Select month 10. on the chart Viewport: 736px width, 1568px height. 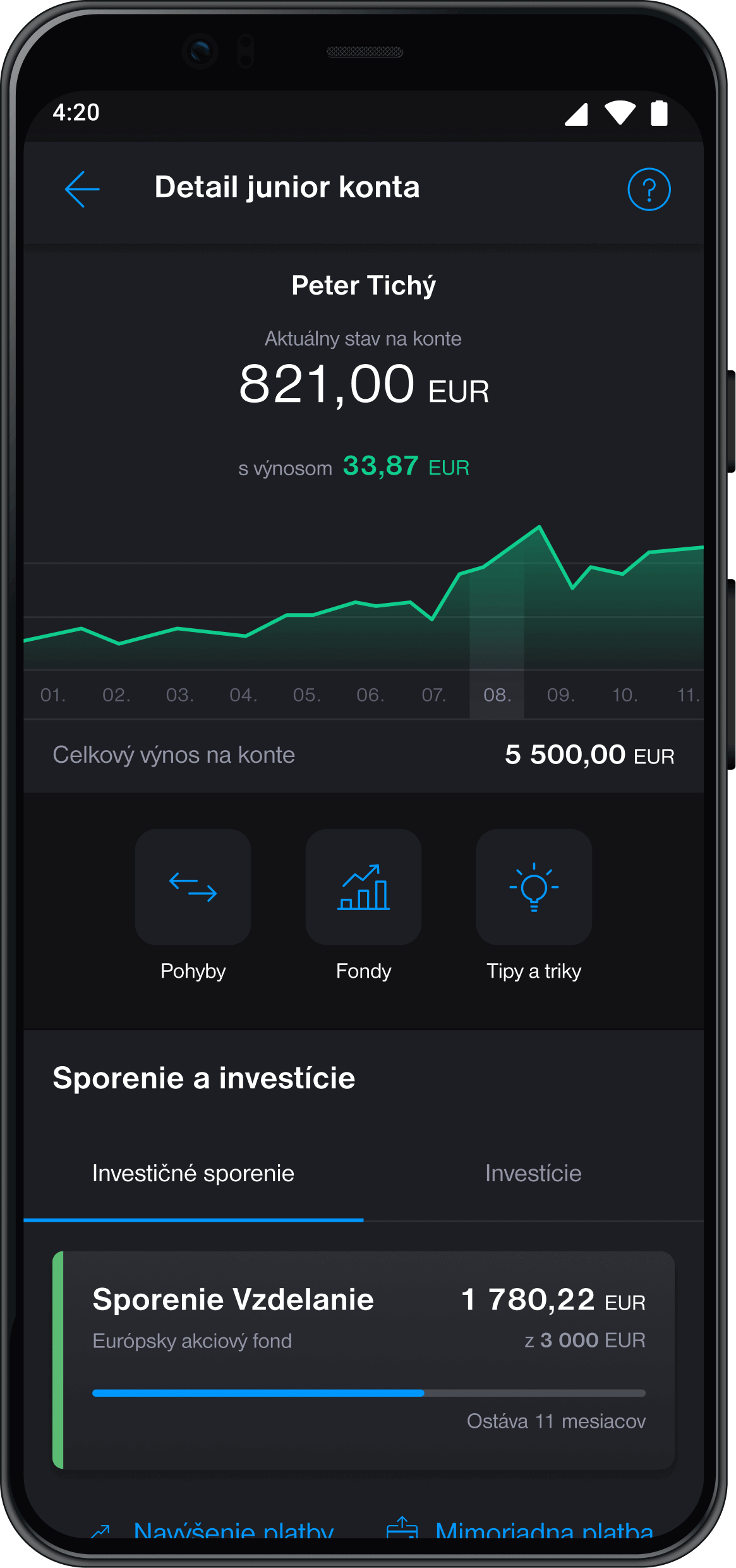[624, 695]
